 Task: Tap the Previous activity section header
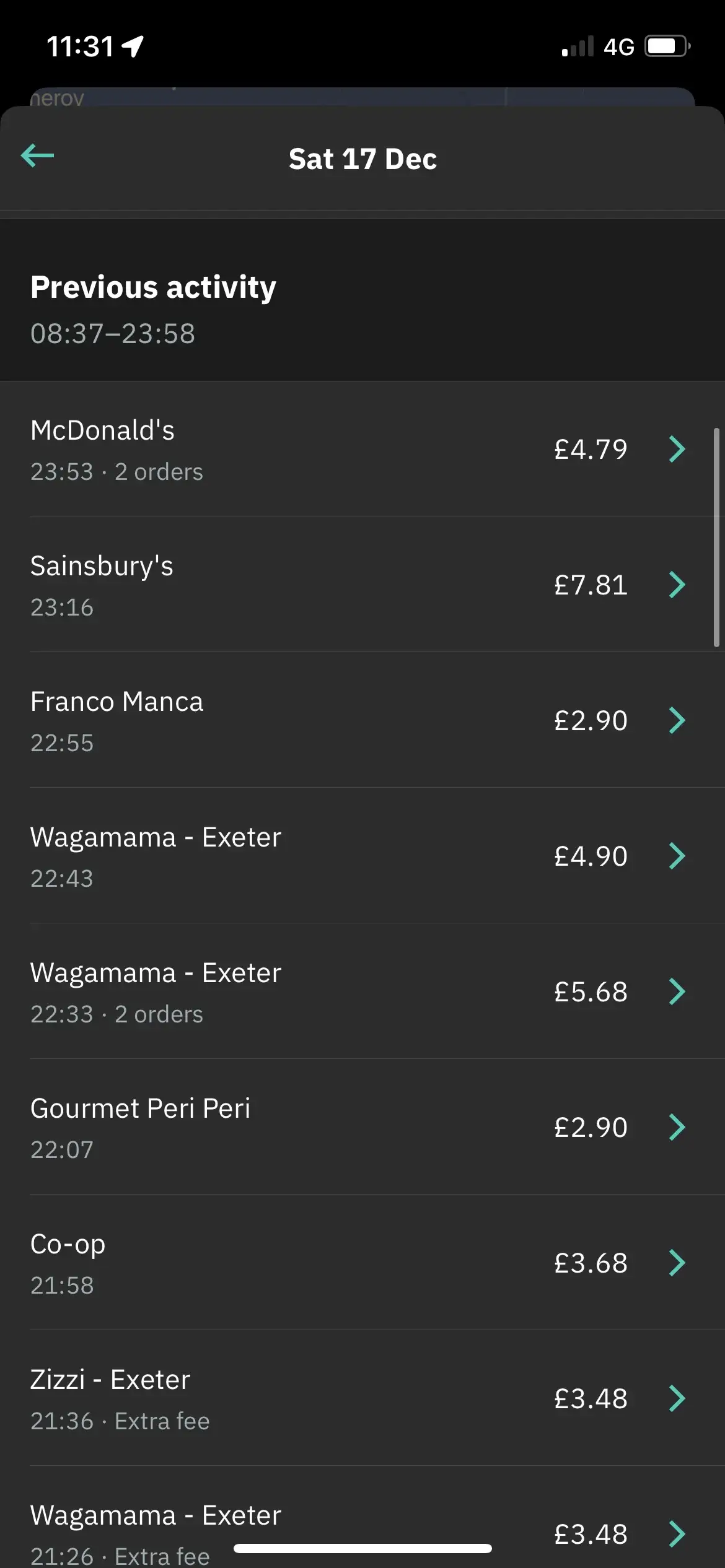[x=153, y=287]
